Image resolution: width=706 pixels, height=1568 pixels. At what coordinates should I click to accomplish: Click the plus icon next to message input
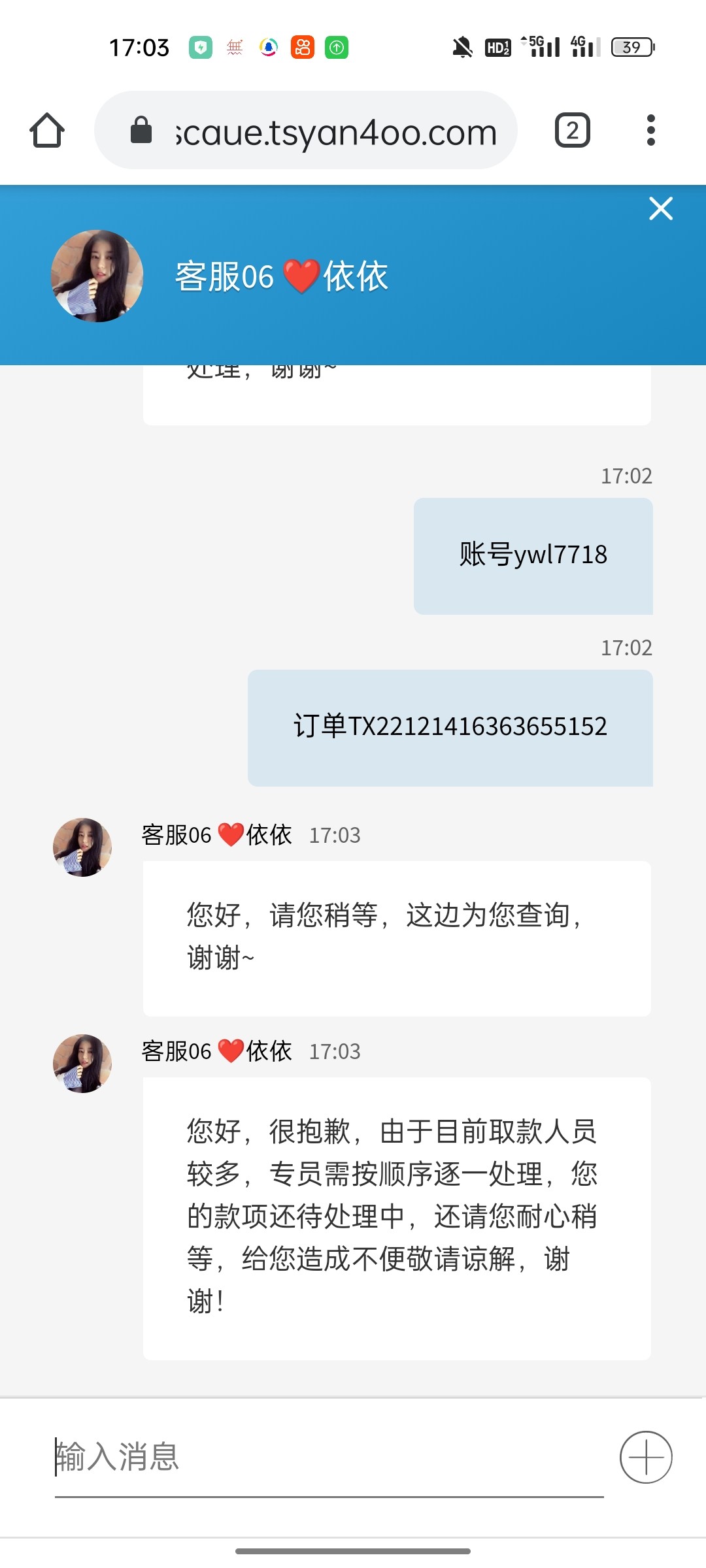(x=646, y=1457)
